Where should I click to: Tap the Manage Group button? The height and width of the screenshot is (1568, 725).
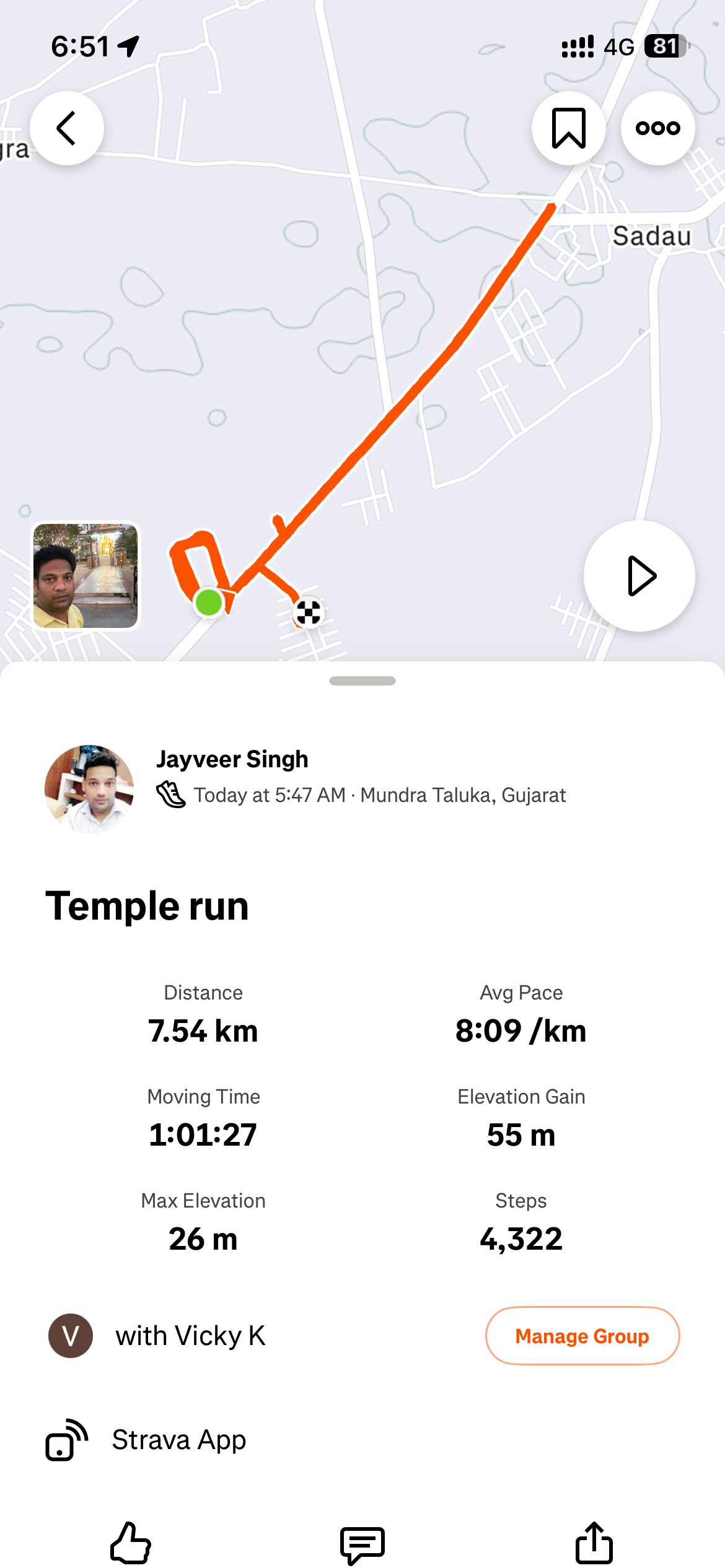coord(582,1336)
